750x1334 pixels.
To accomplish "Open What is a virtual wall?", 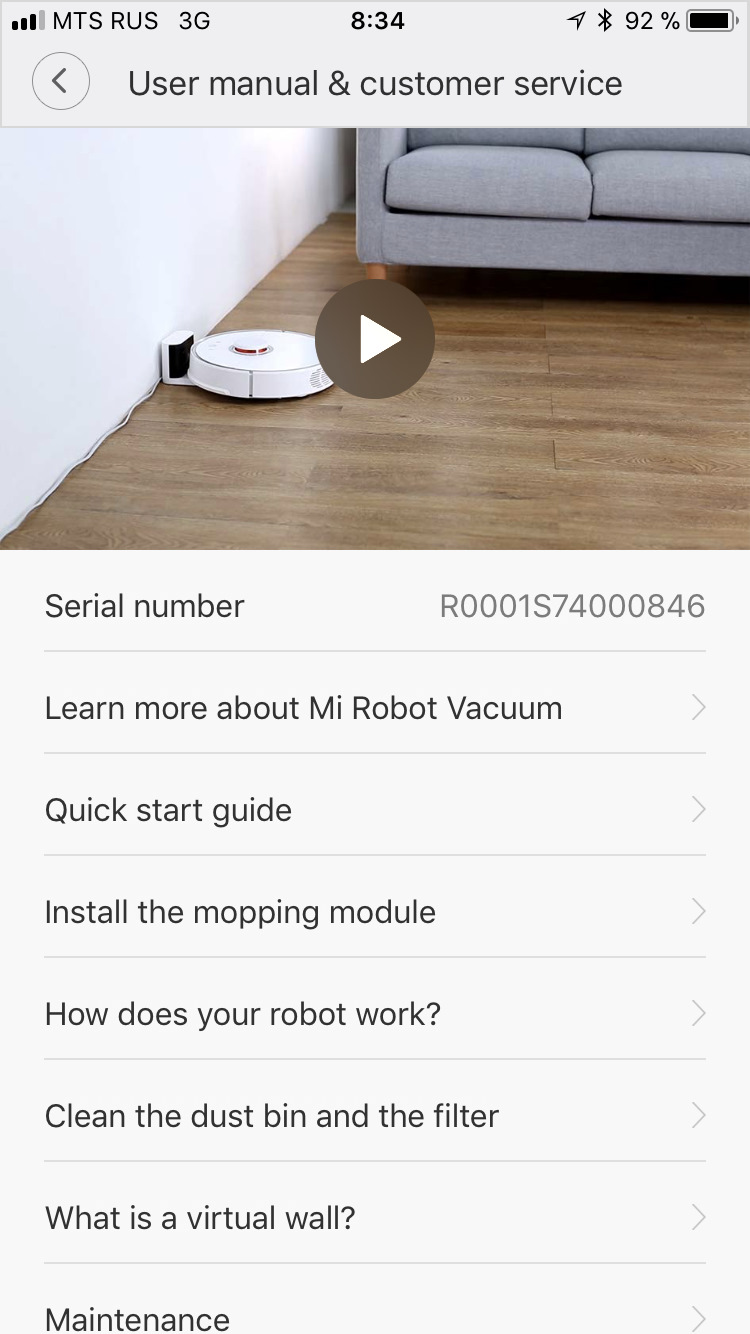I will coord(374,1218).
